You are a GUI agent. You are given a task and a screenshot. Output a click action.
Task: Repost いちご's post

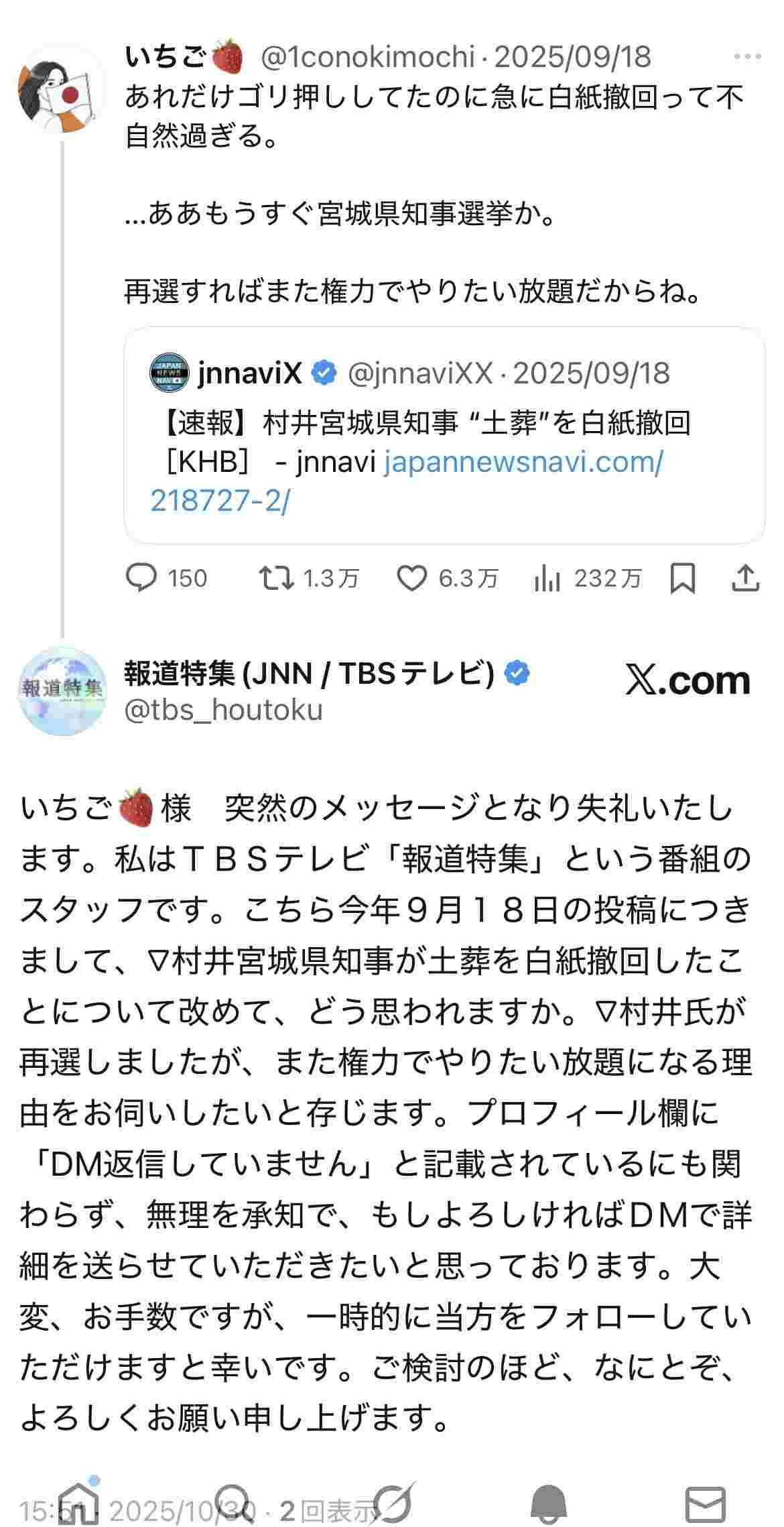pyautogui.click(x=277, y=578)
